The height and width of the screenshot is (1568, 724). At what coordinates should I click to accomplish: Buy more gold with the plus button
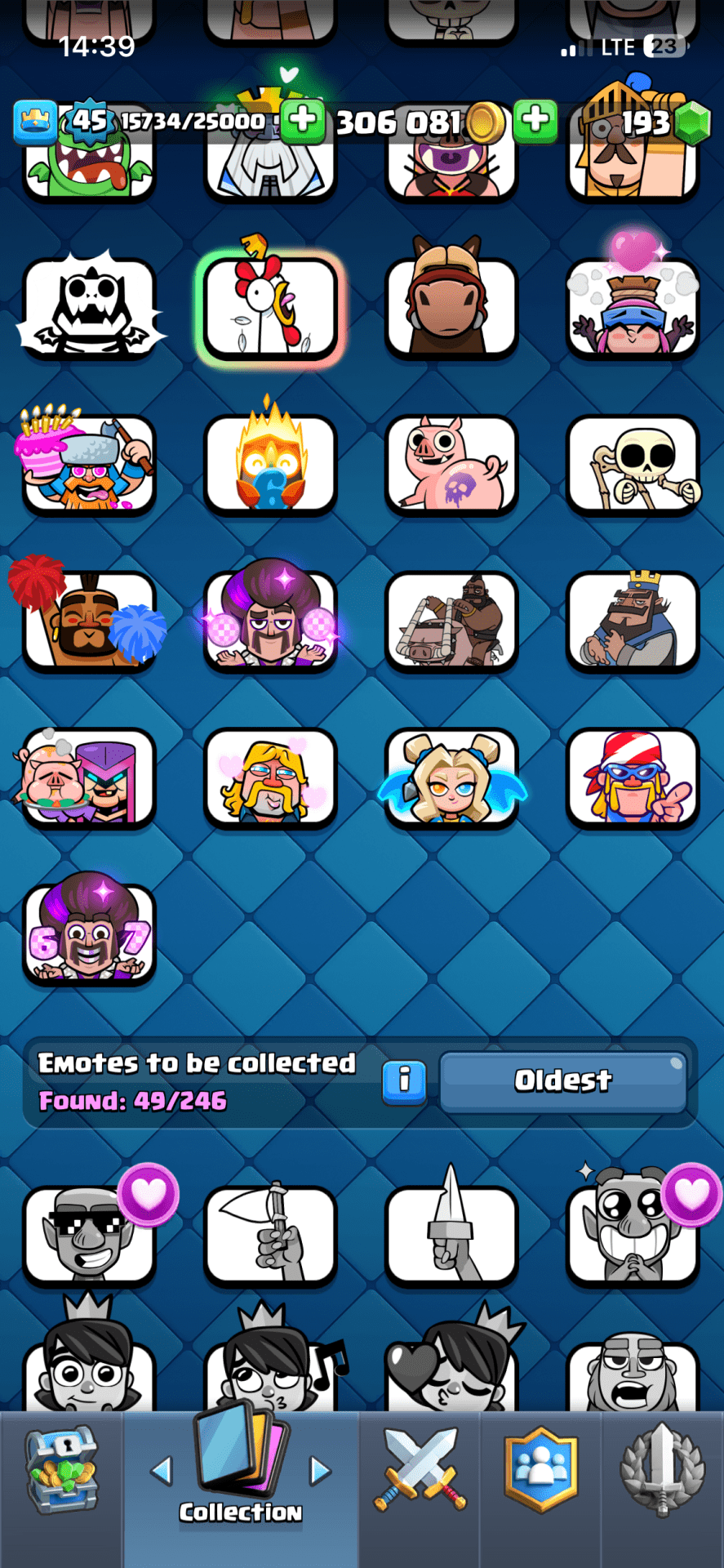point(535,121)
